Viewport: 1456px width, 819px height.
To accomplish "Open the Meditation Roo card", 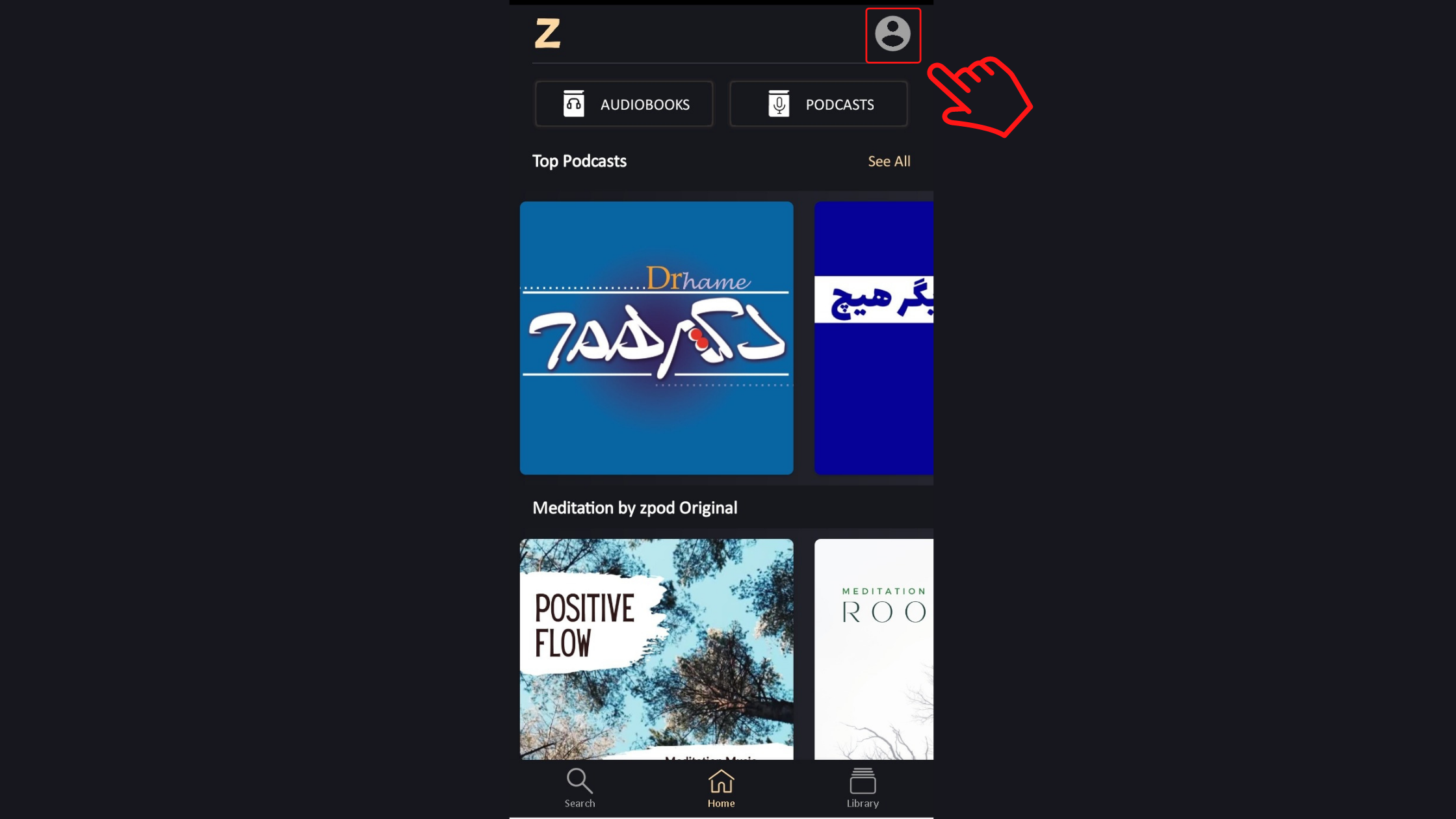I will 874,649.
